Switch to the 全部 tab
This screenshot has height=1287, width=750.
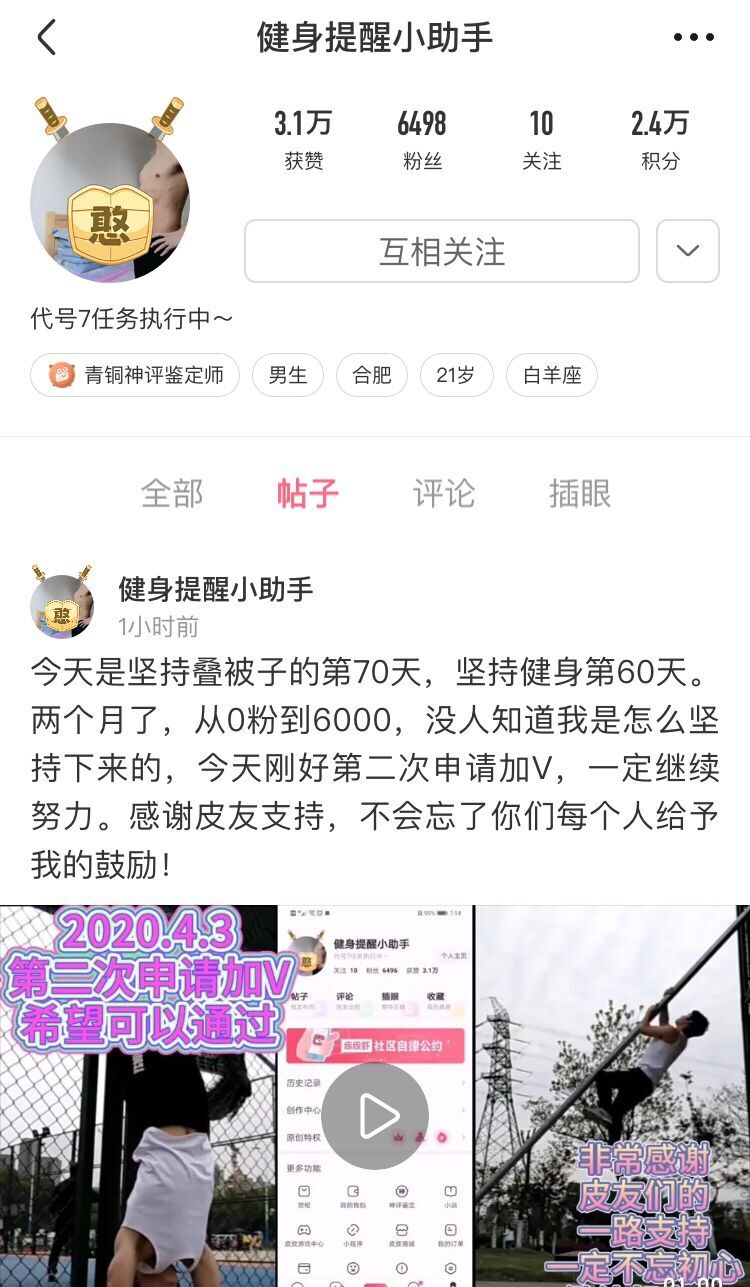[x=172, y=493]
